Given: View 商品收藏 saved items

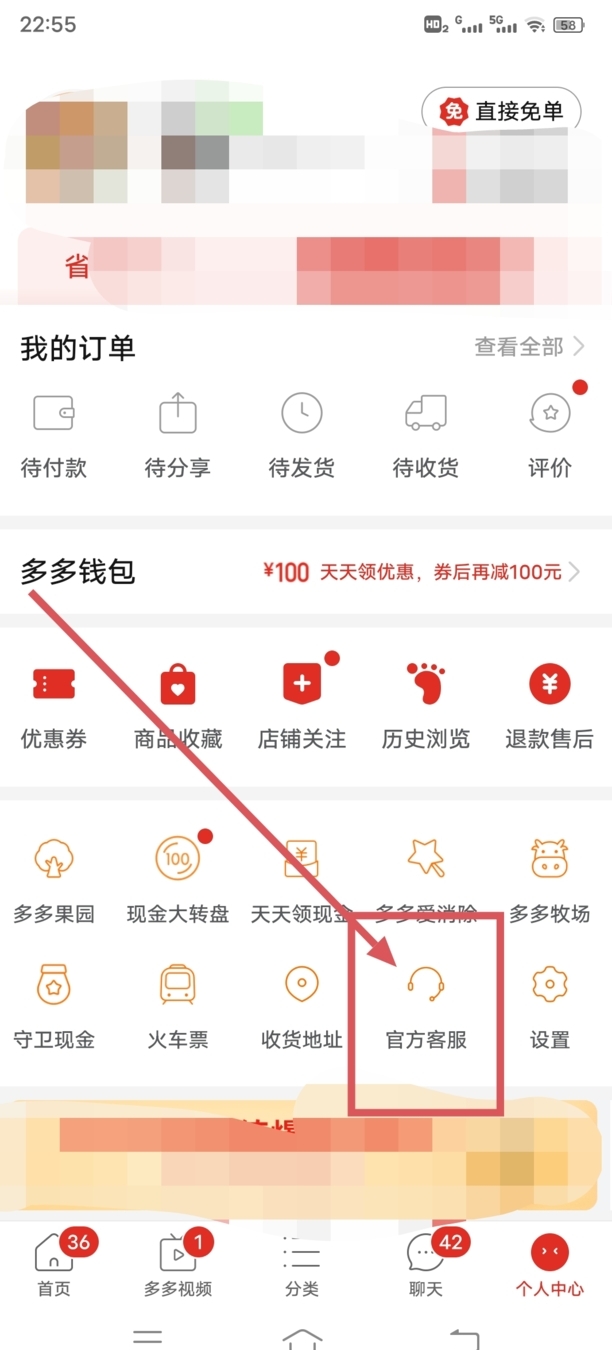Looking at the screenshot, I should click(x=178, y=706).
